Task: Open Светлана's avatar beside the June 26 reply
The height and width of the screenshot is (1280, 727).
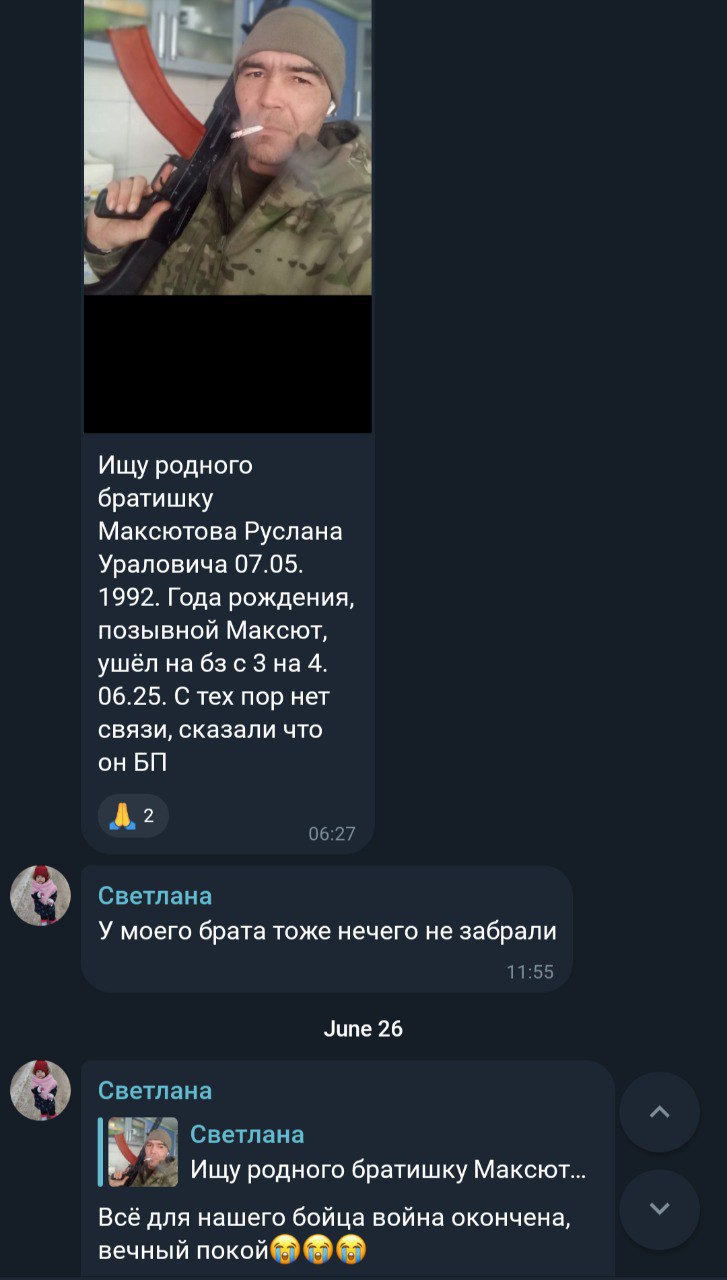Action: (40, 1090)
